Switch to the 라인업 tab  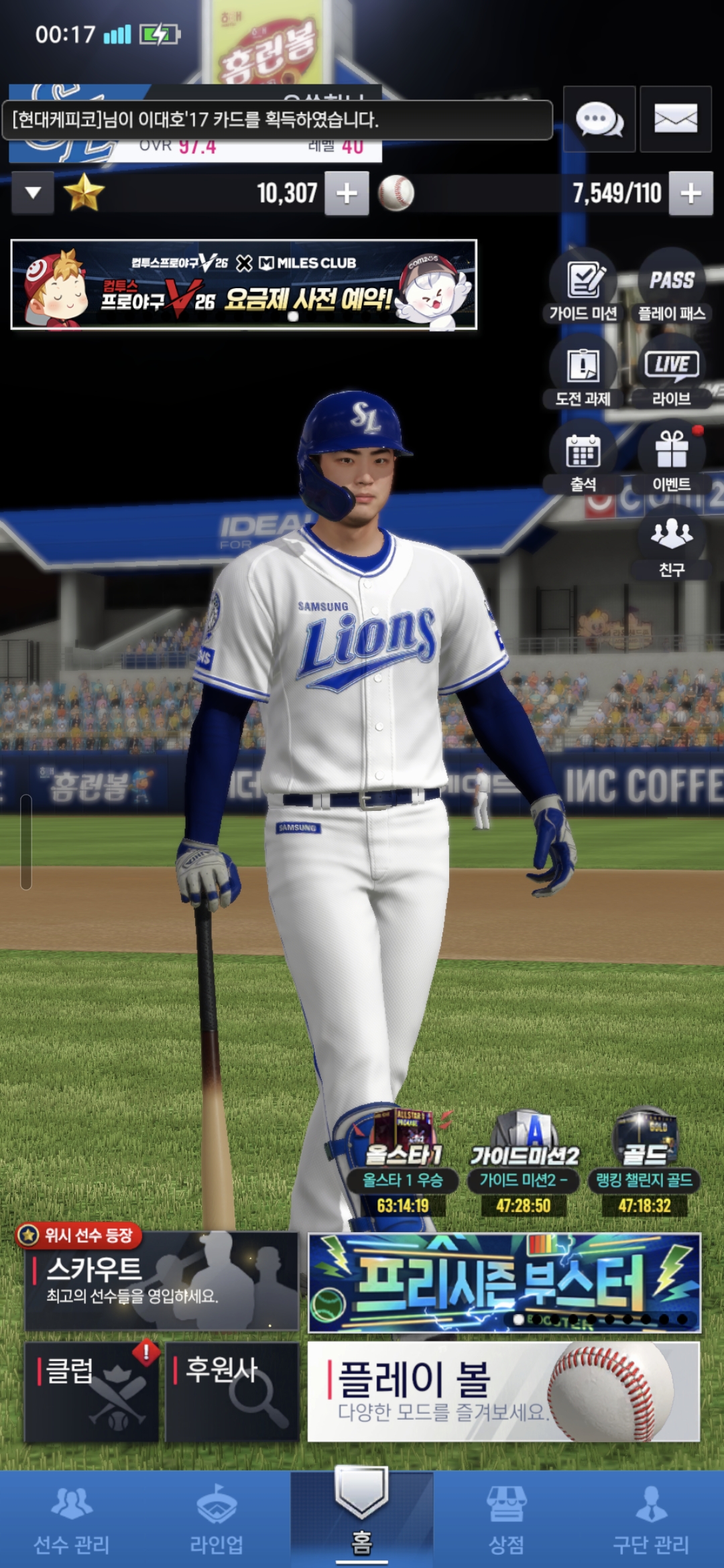217,1520
